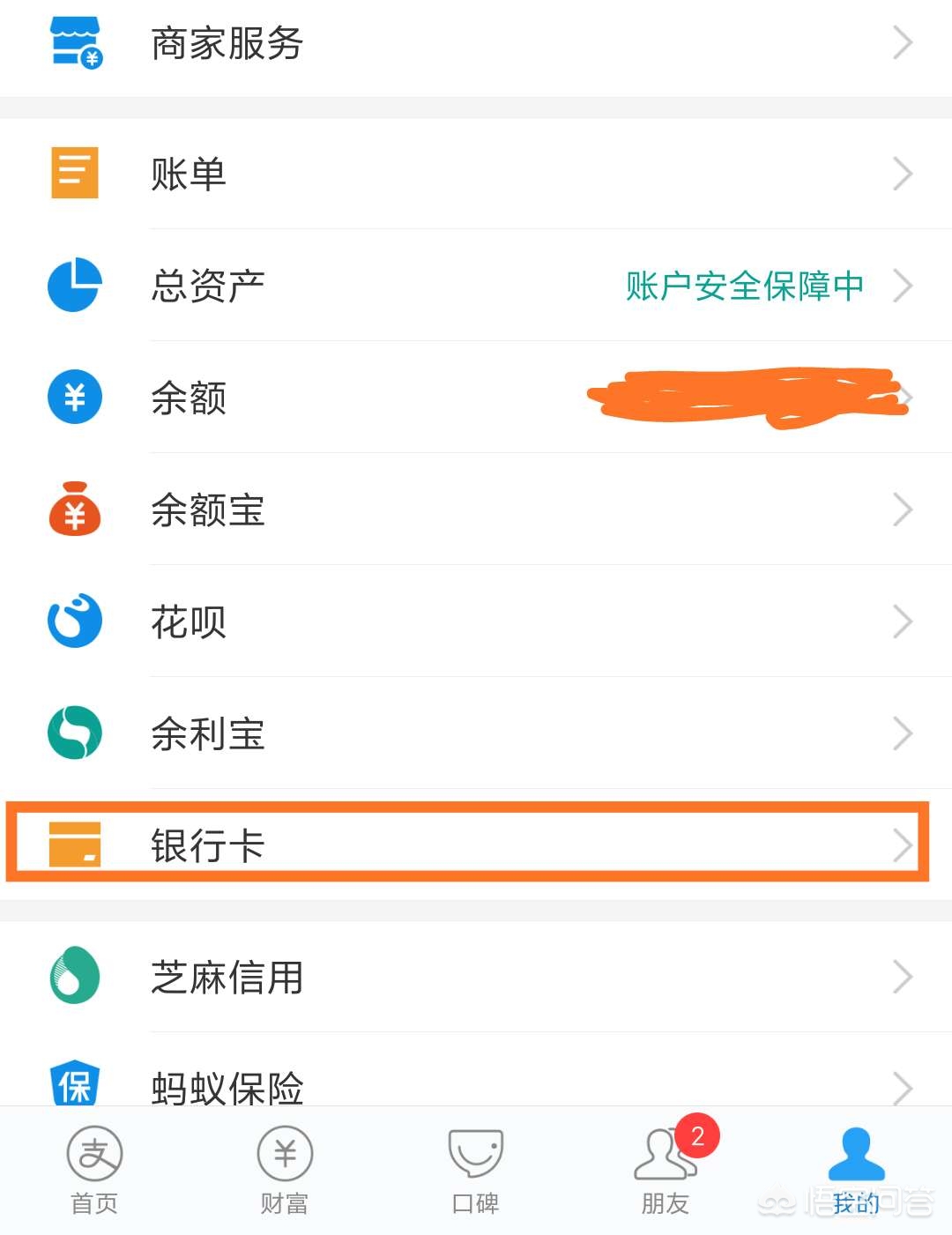Screen dimensions: 952x1235
Task: Open 商家服务 merchant services
Action: [x=476, y=44]
